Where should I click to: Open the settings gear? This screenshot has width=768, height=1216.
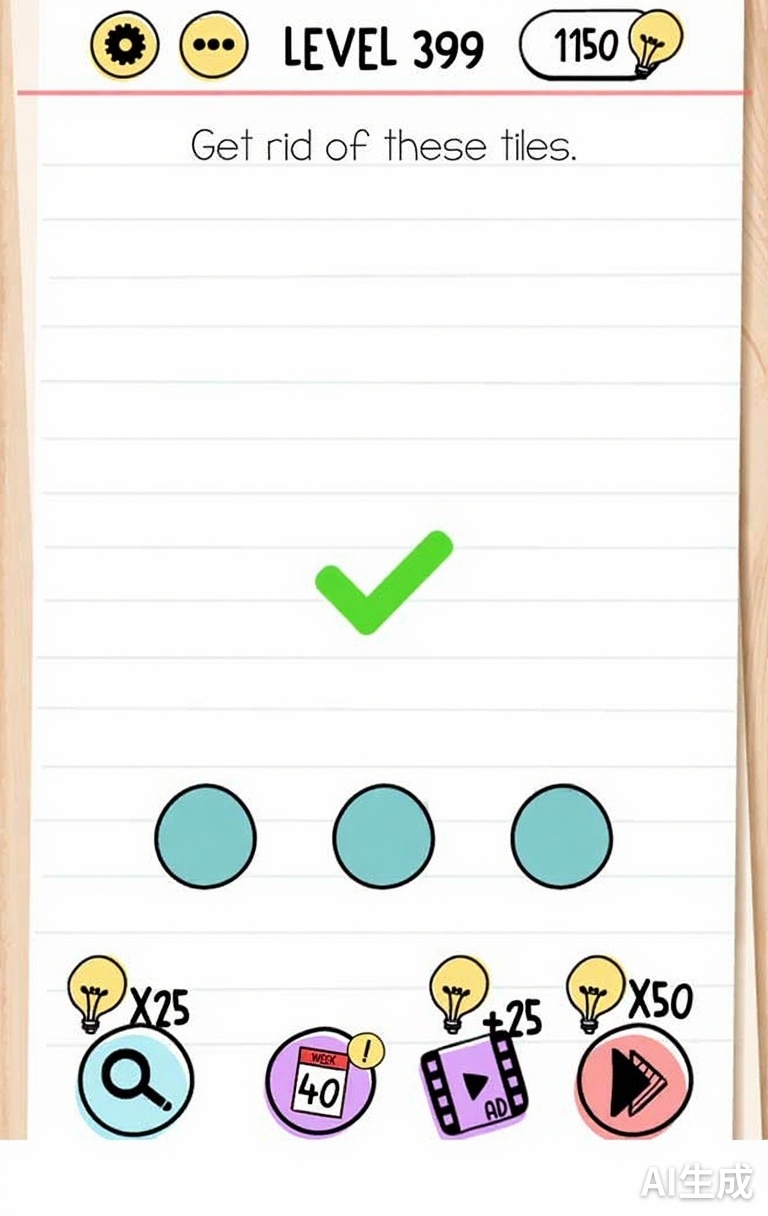point(125,45)
